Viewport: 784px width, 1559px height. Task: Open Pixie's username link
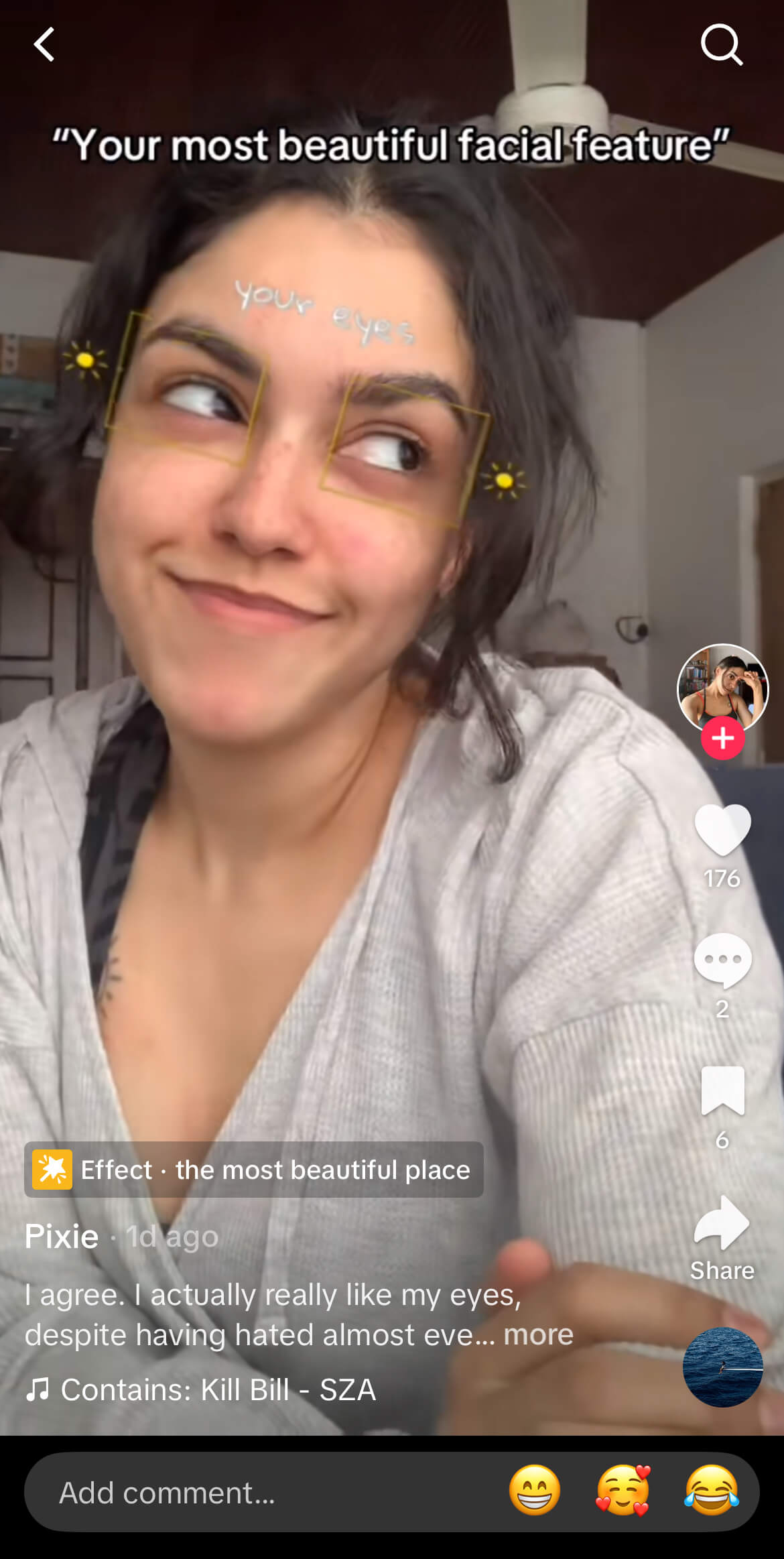62,1237
